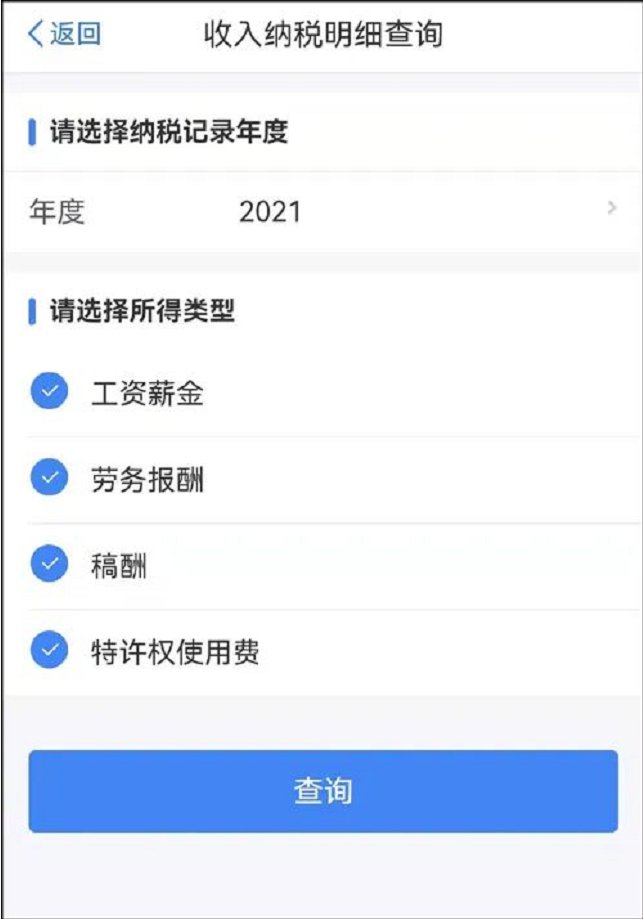
Task: Open the 年度 2021 year picker
Action: (320, 212)
